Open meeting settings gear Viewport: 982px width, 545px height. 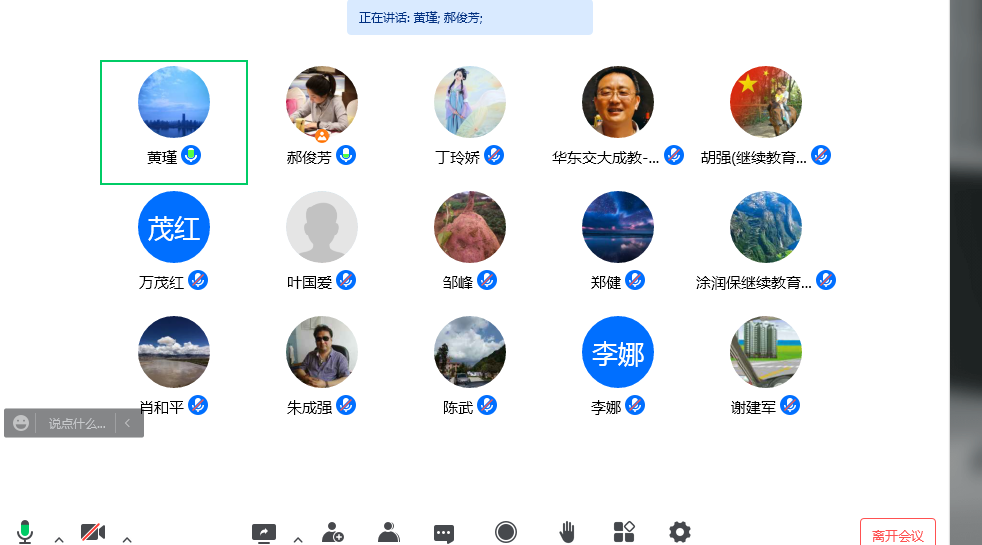point(680,532)
